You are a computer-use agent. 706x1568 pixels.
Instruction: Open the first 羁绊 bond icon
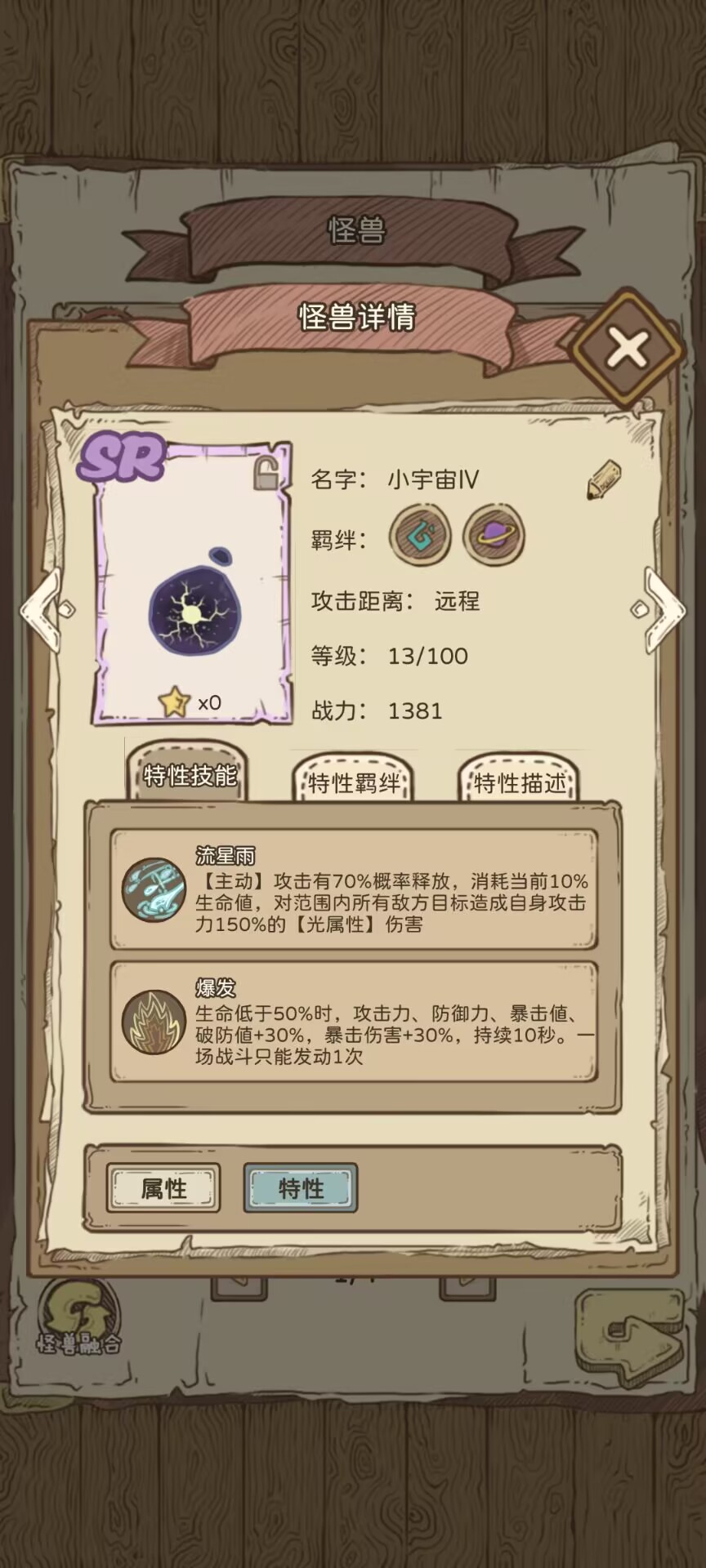click(x=420, y=536)
